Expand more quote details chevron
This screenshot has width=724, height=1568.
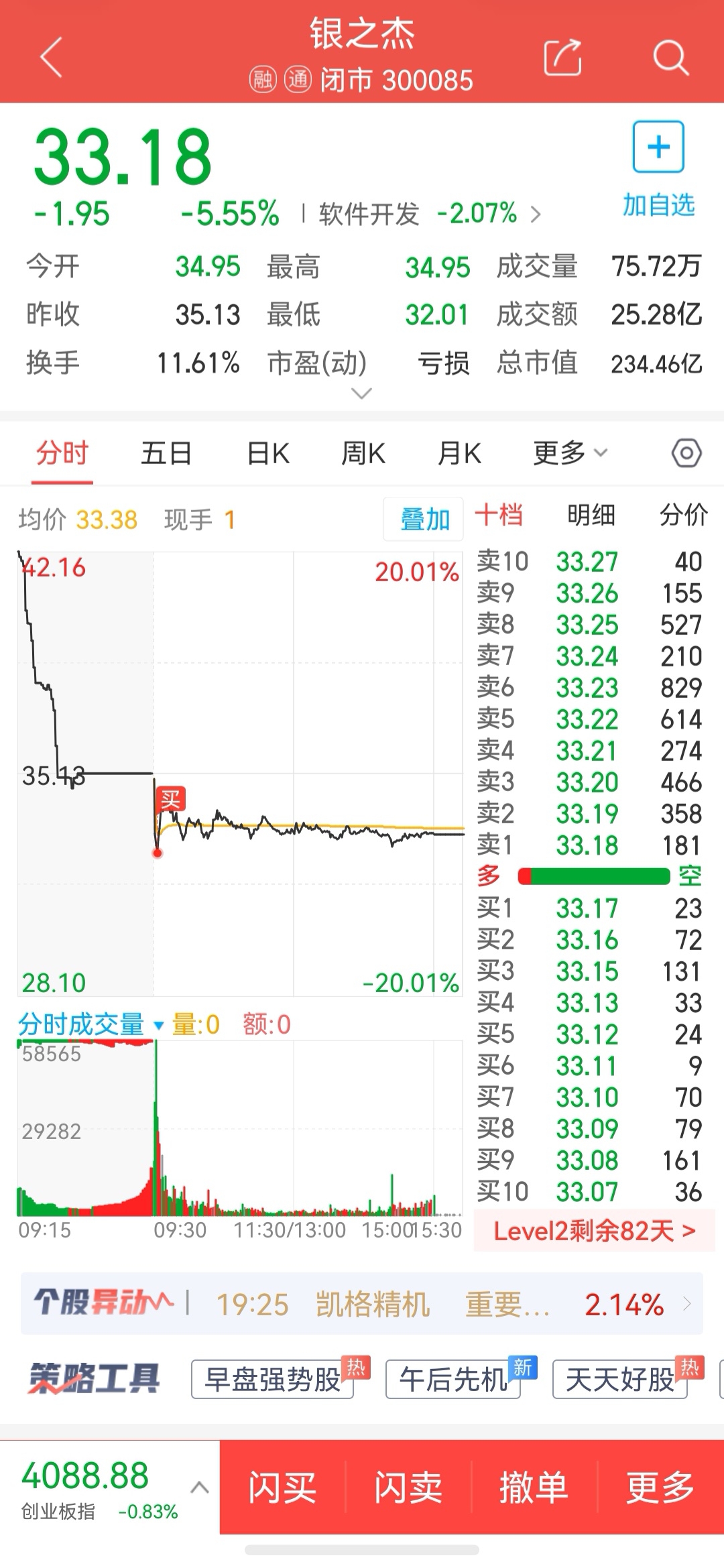click(x=362, y=394)
